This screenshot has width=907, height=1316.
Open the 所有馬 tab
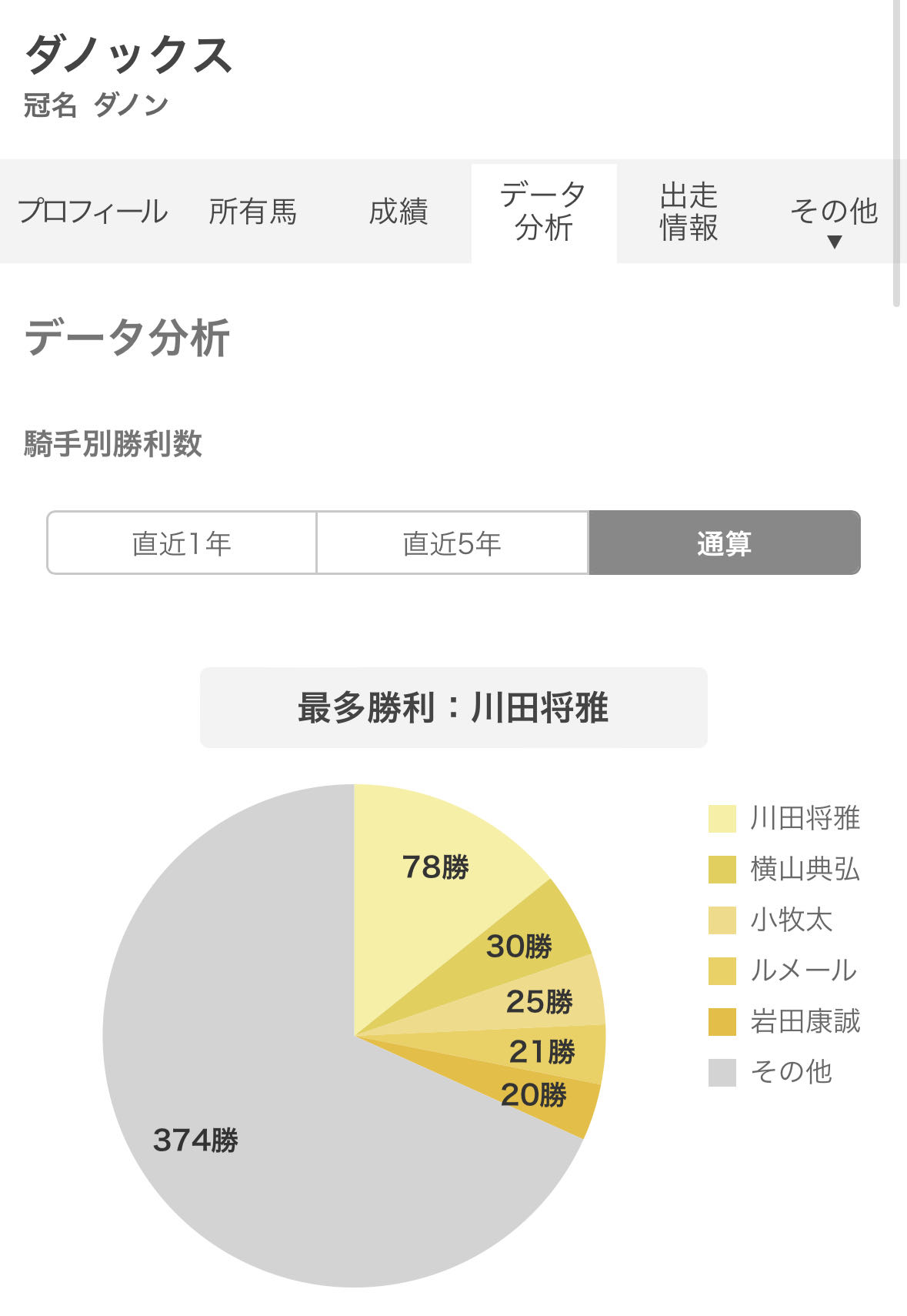(253, 212)
